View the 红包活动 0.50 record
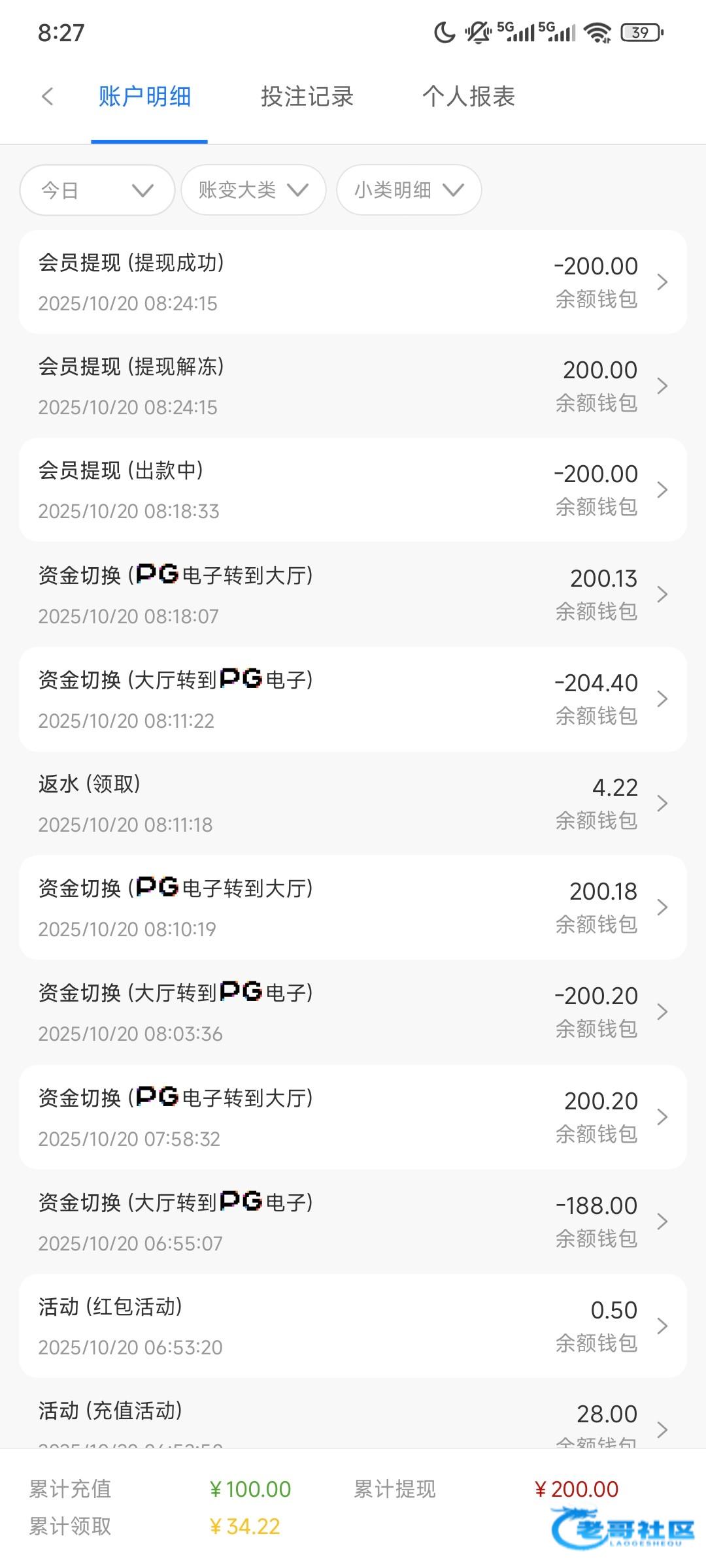 pos(353,1326)
